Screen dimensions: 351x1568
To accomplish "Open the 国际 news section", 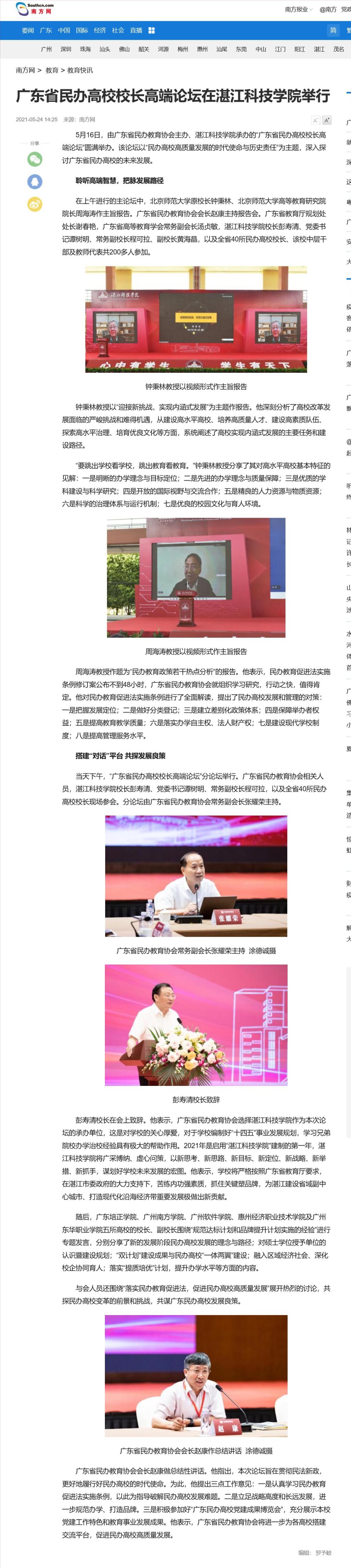I will pyautogui.click(x=82, y=30).
